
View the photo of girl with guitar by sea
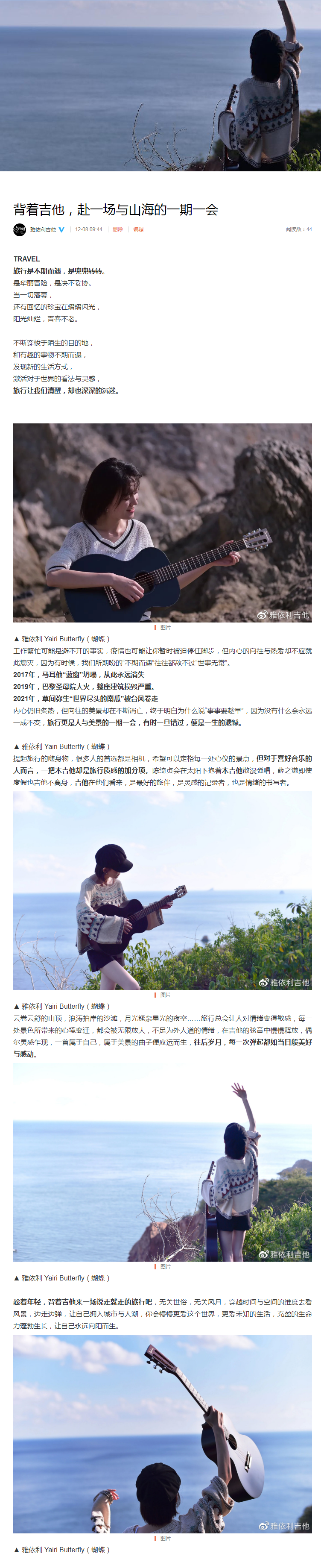coord(162,890)
